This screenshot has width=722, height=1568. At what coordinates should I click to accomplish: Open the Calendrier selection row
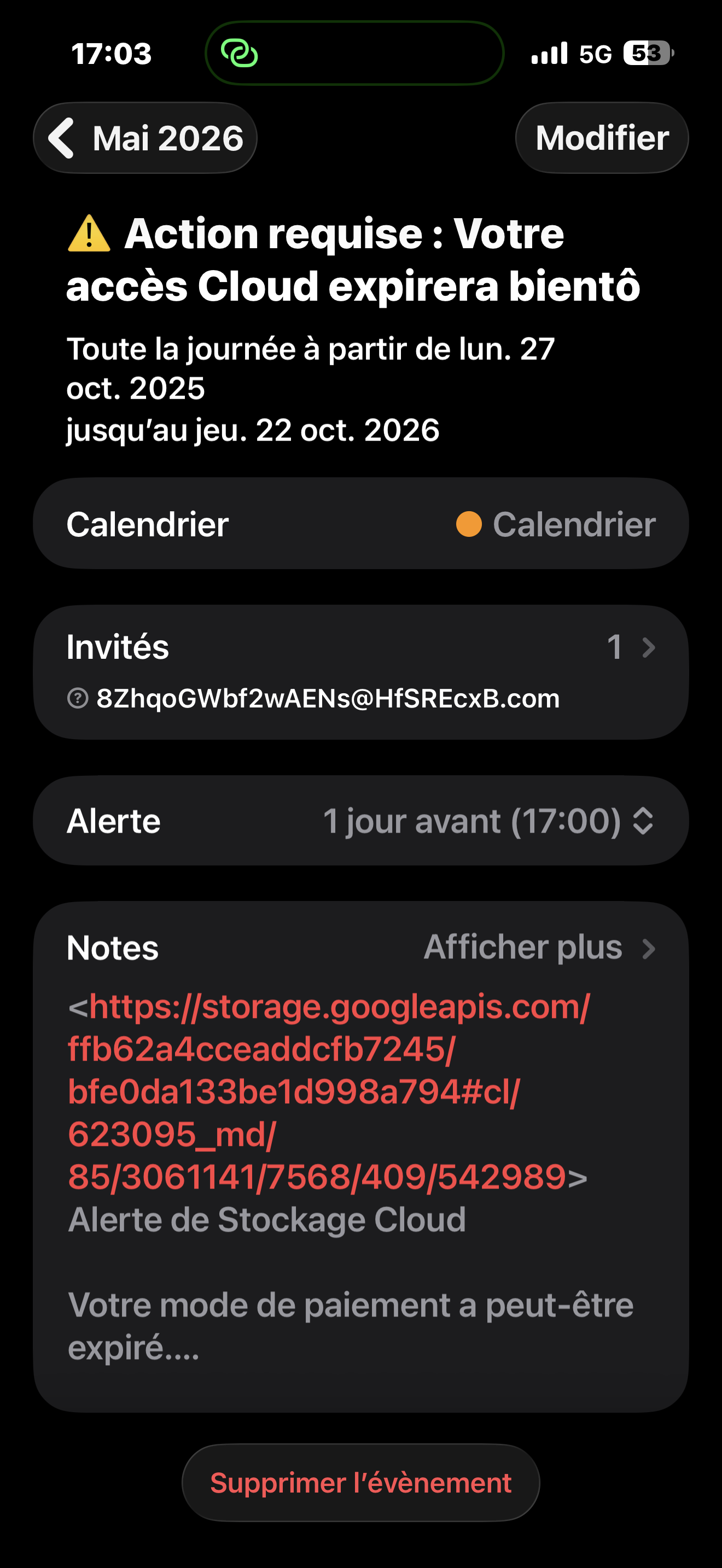coord(360,524)
